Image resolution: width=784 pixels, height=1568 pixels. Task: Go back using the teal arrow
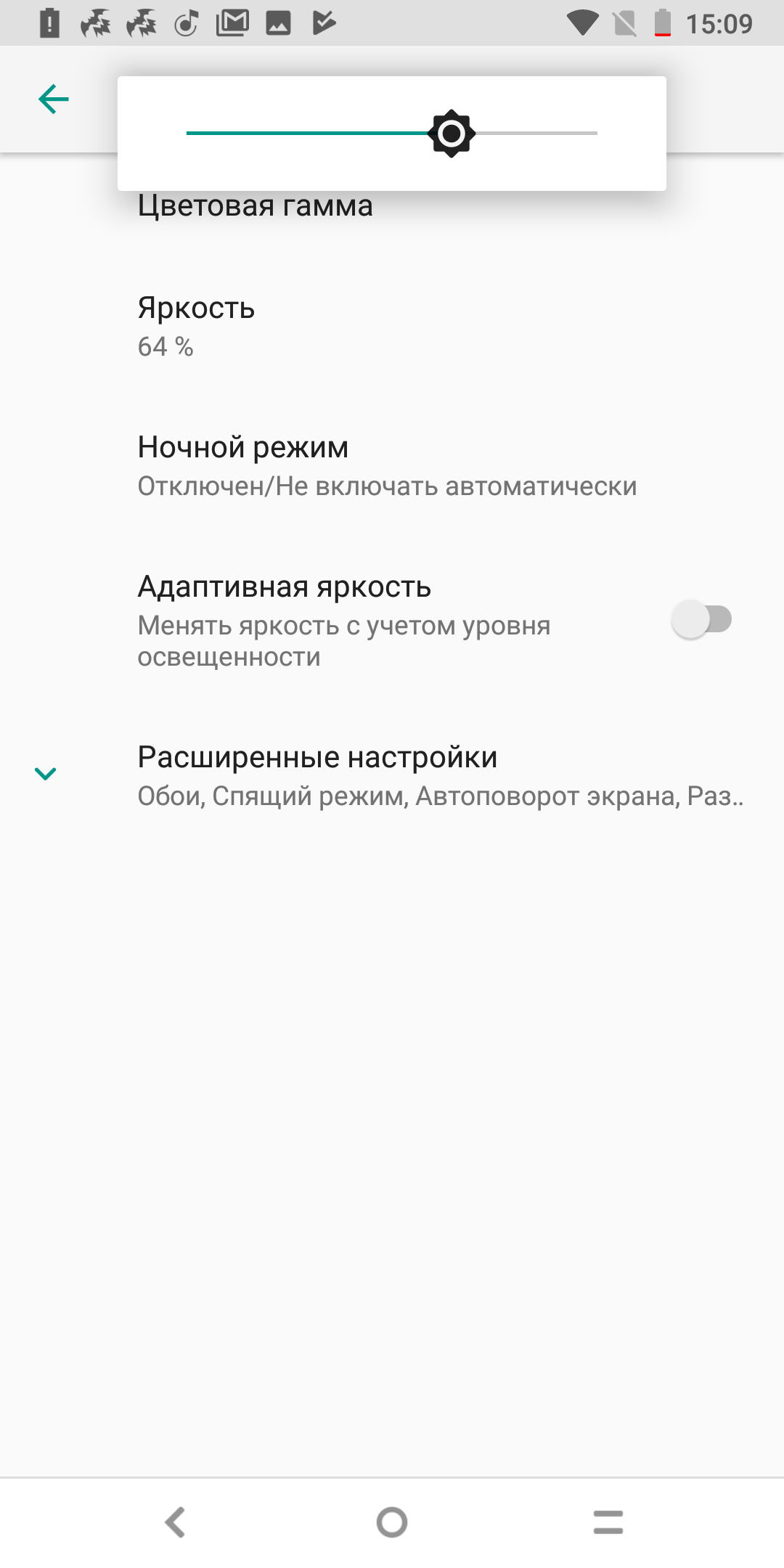pos(53,99)
